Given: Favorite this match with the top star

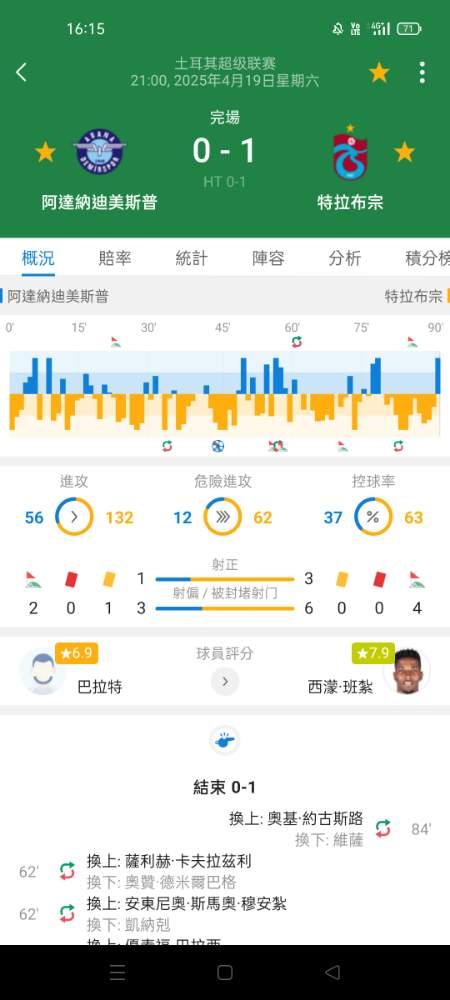Looking at the screenshot, I should 379,73.
